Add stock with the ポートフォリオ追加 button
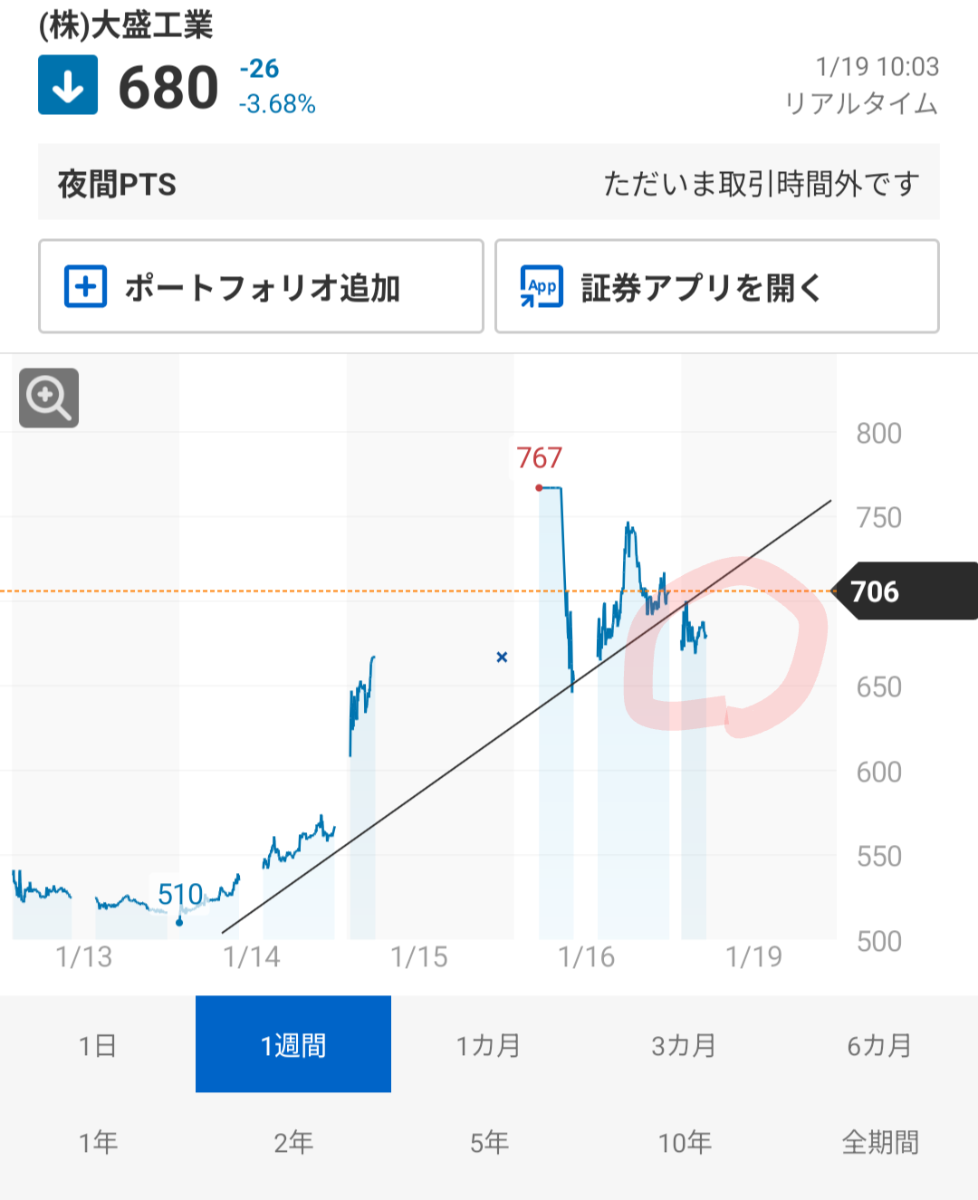 261,286
